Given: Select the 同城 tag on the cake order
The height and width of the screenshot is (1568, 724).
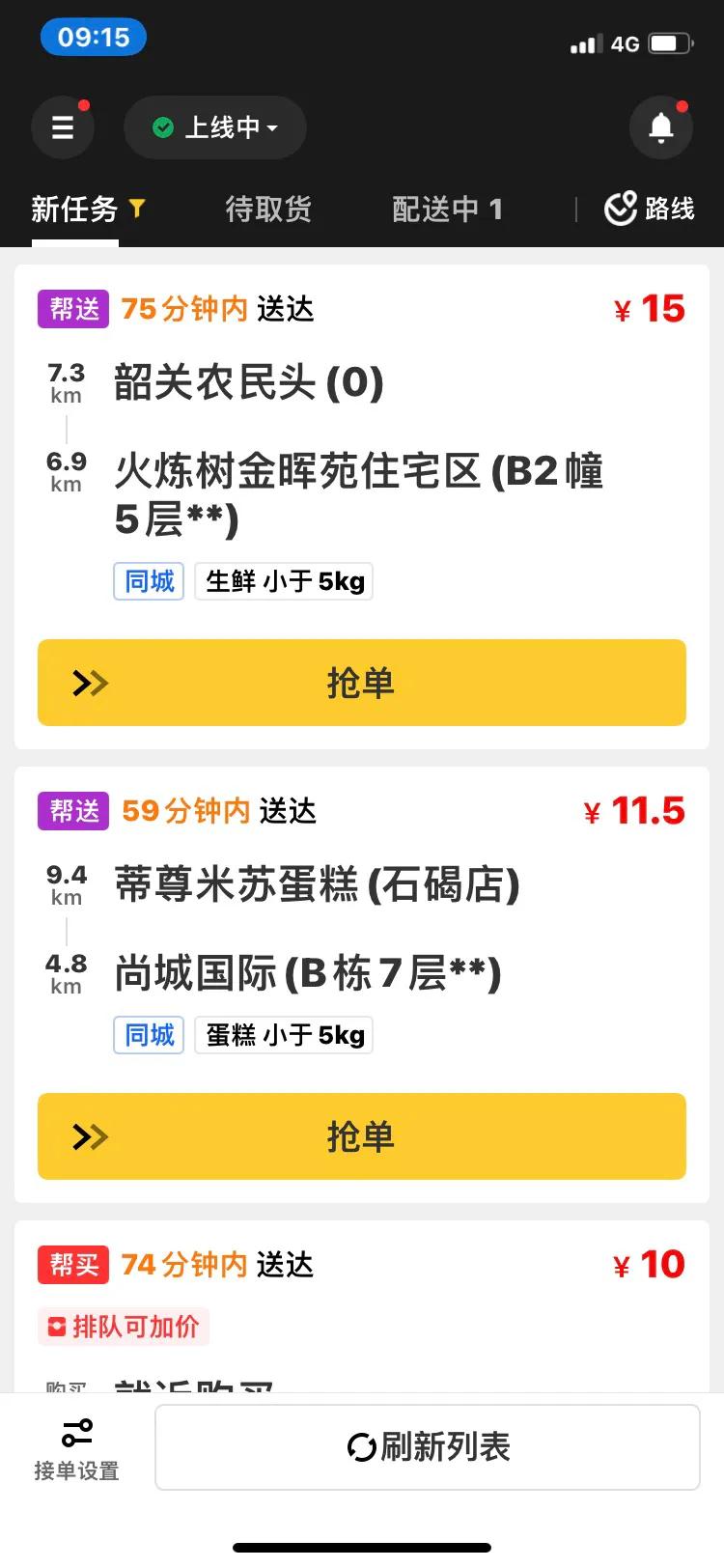Looking at the screenshot, I should pos(148,1034).
